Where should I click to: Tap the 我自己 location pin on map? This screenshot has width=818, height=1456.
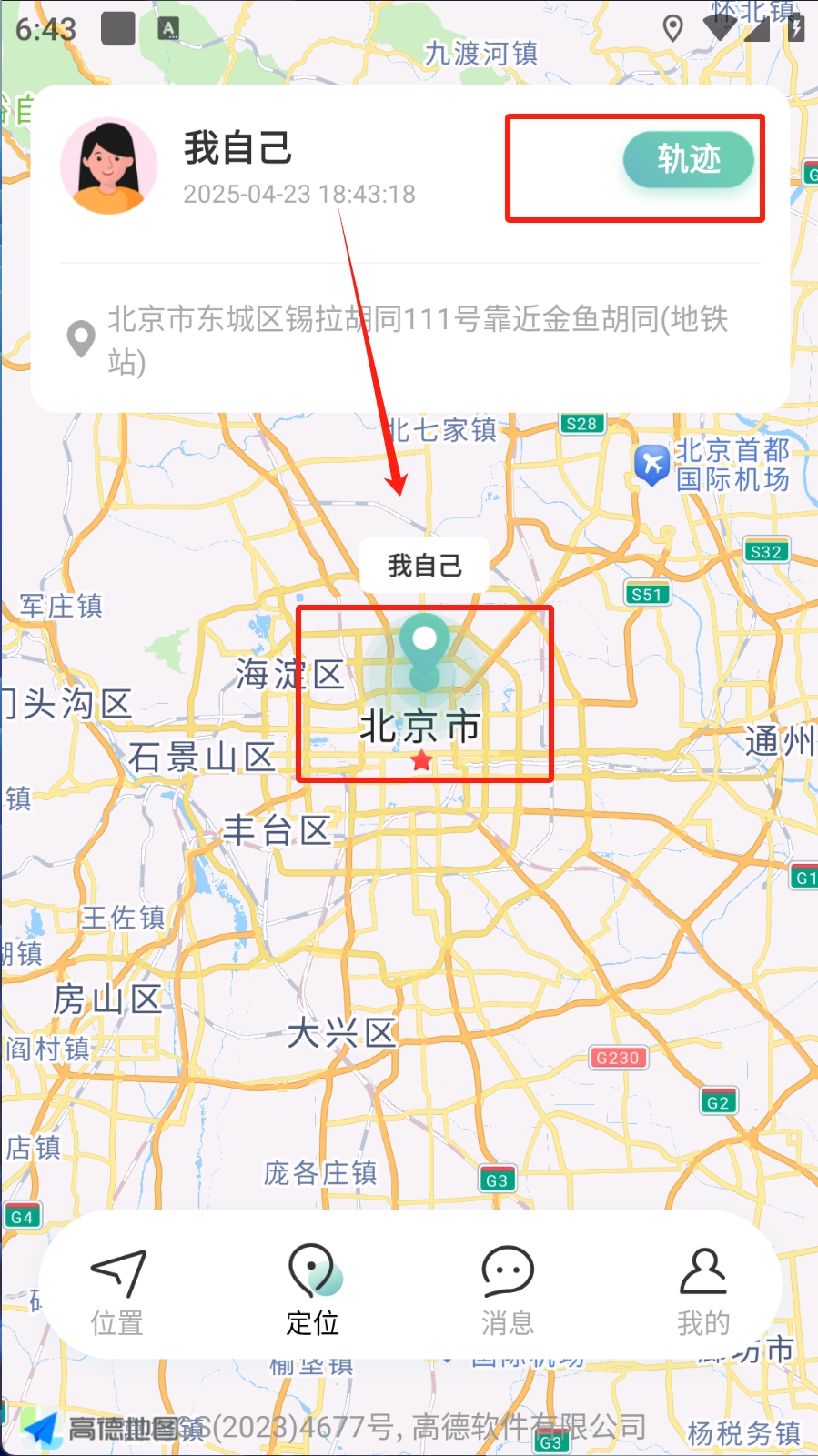(424, 649)
